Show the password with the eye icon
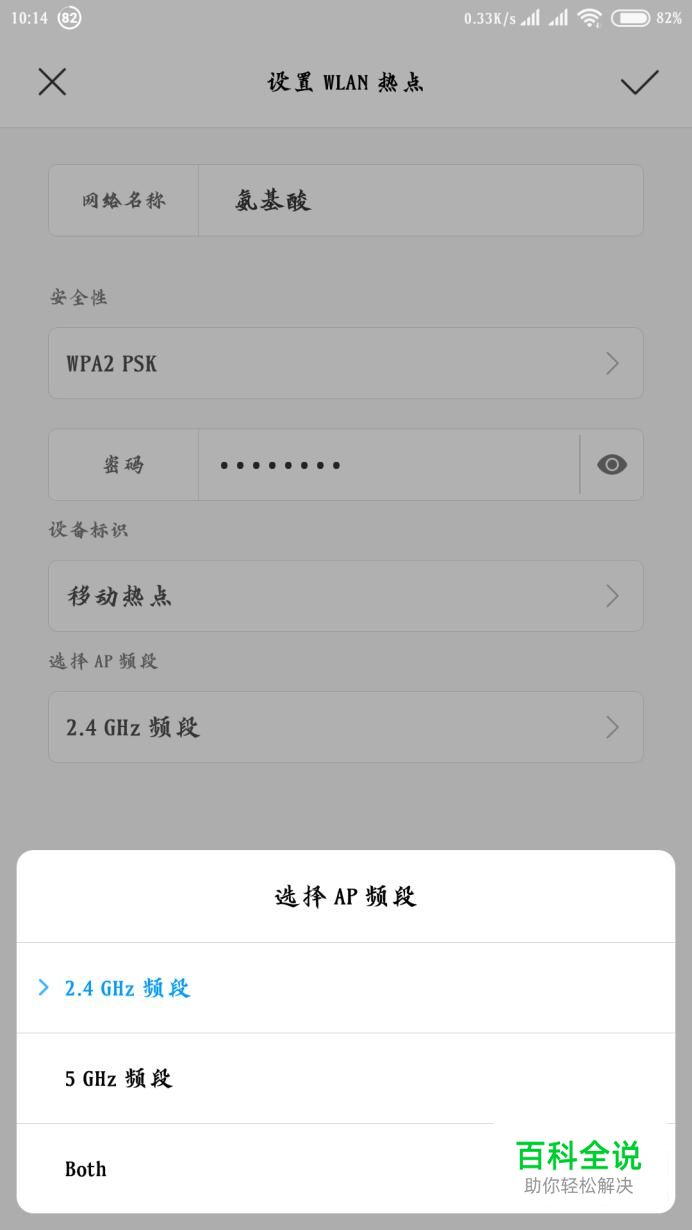 coord(612,465)
